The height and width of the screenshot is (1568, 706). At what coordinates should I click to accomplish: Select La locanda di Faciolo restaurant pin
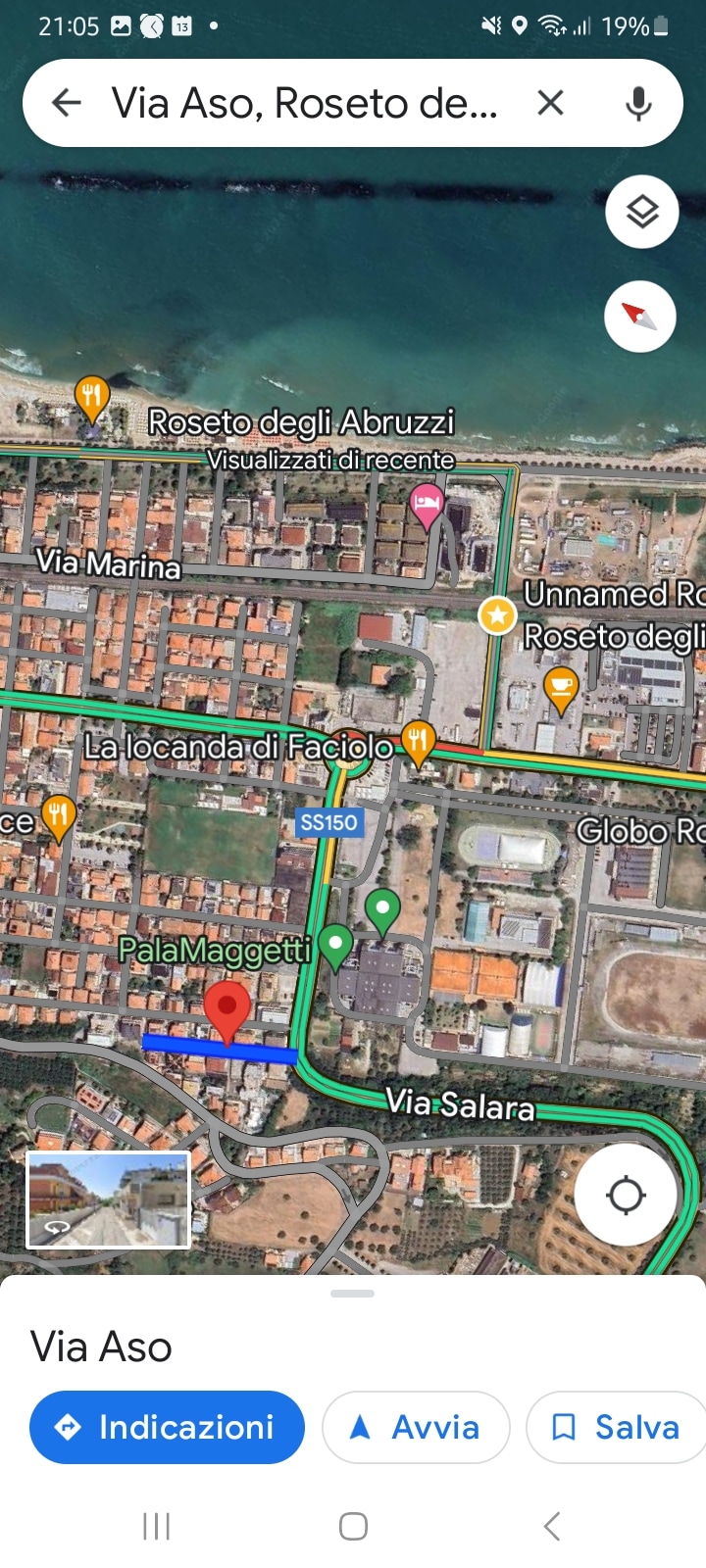(419, 742)
